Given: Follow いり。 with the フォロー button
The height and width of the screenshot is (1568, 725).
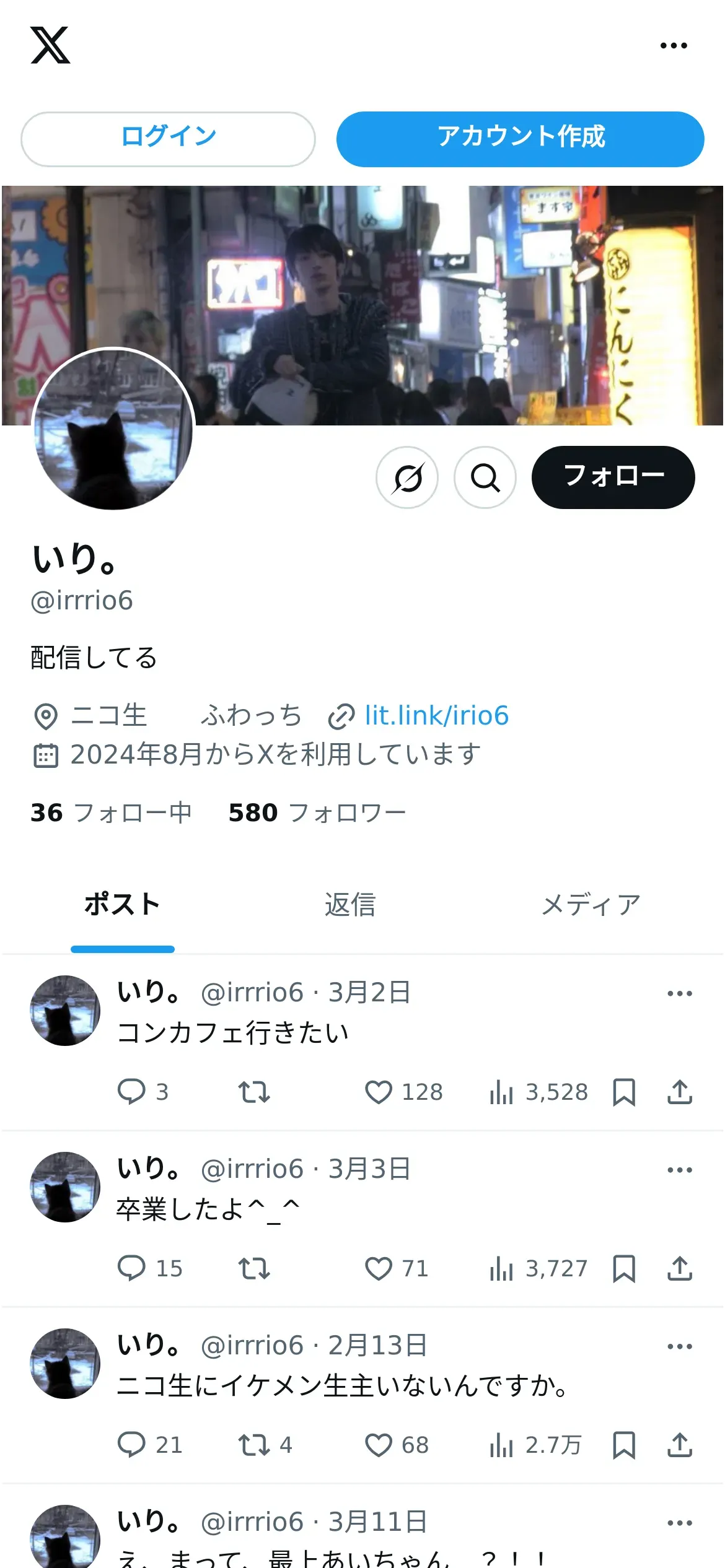Looking at the screenshot, I should coord(613,477).
